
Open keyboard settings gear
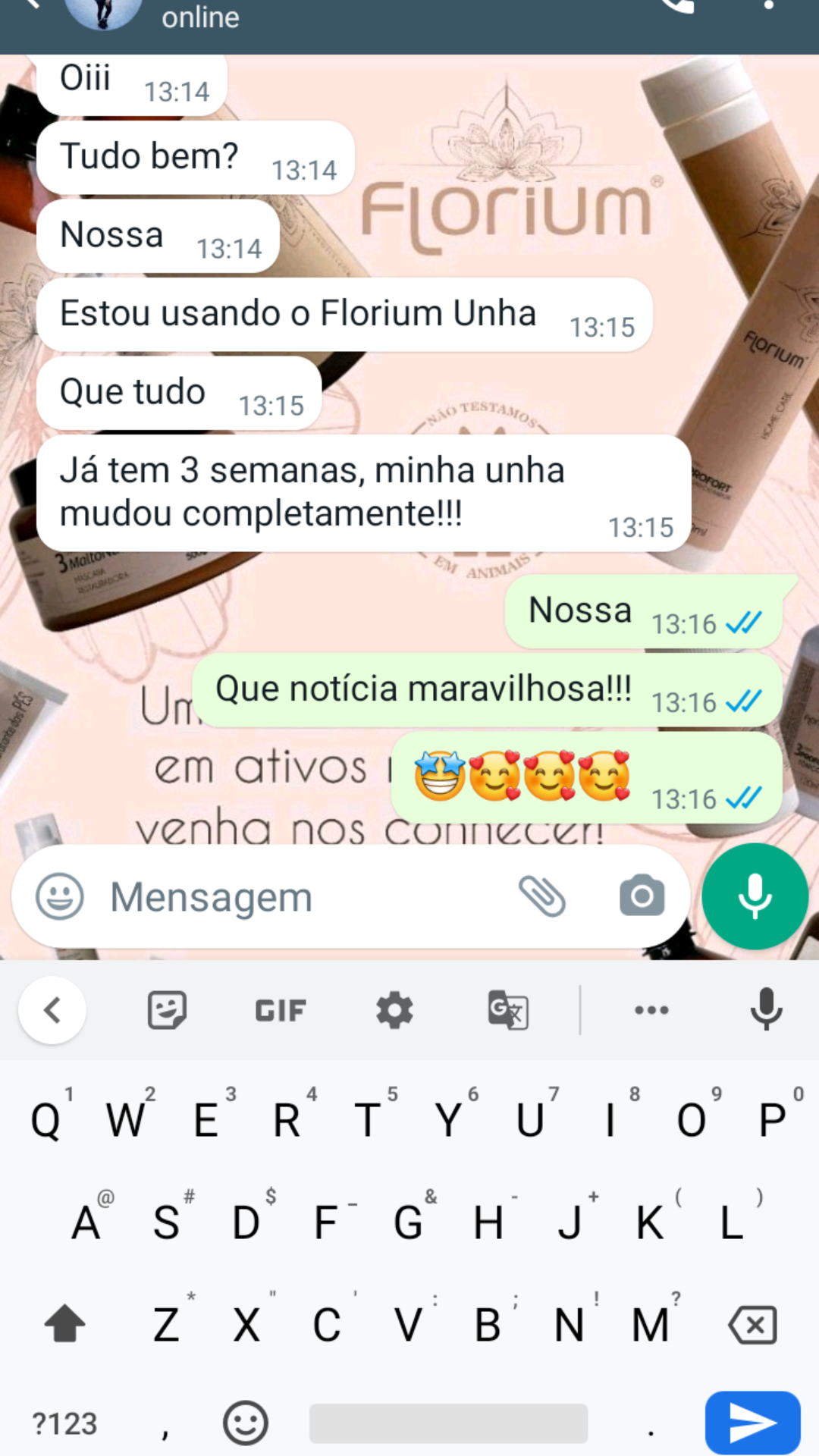tap(394, 1010)
